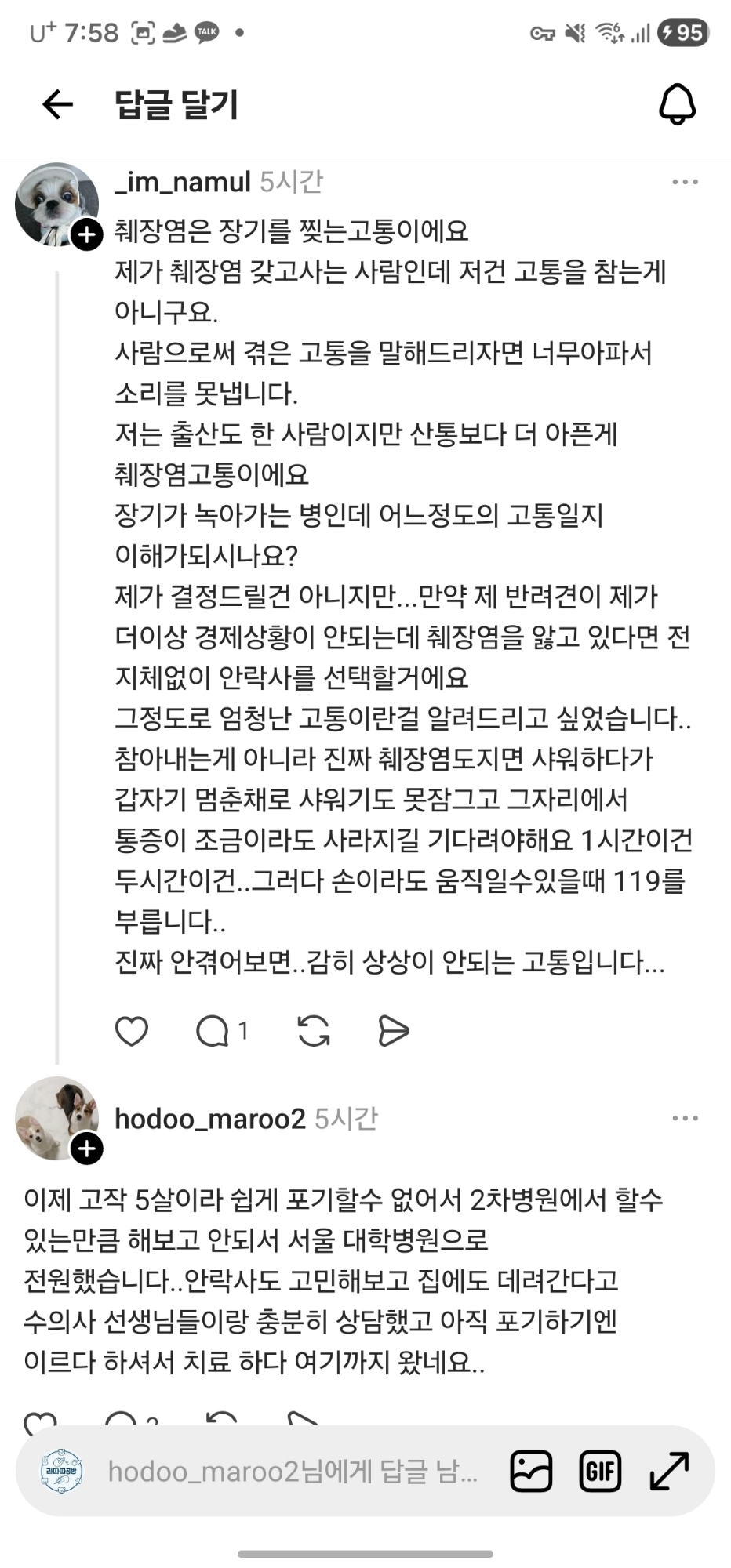Attach an image to the reply
The width and height of the screenshot is (731, 1568).
(x=531, y=1471)
